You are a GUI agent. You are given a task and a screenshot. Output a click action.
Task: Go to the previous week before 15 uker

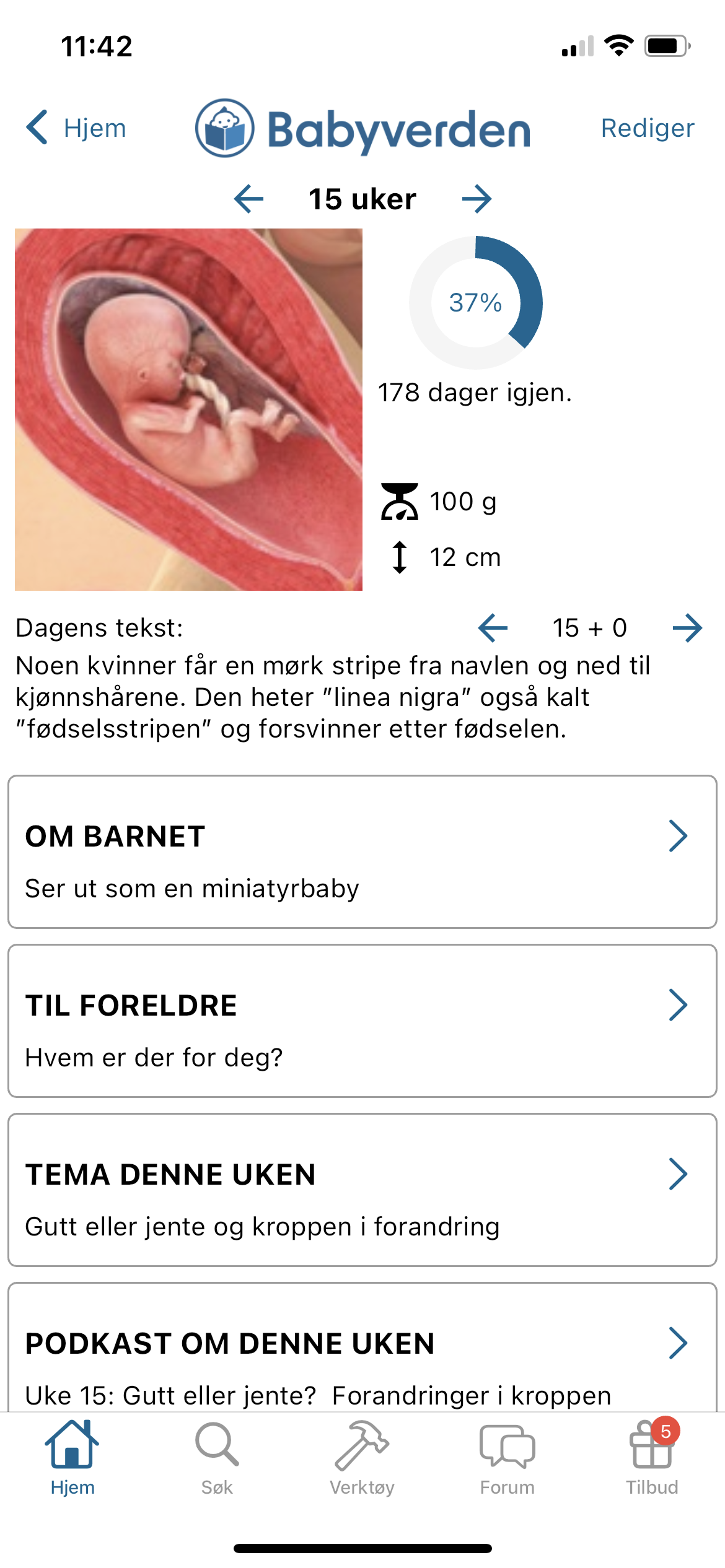point(249,199)
